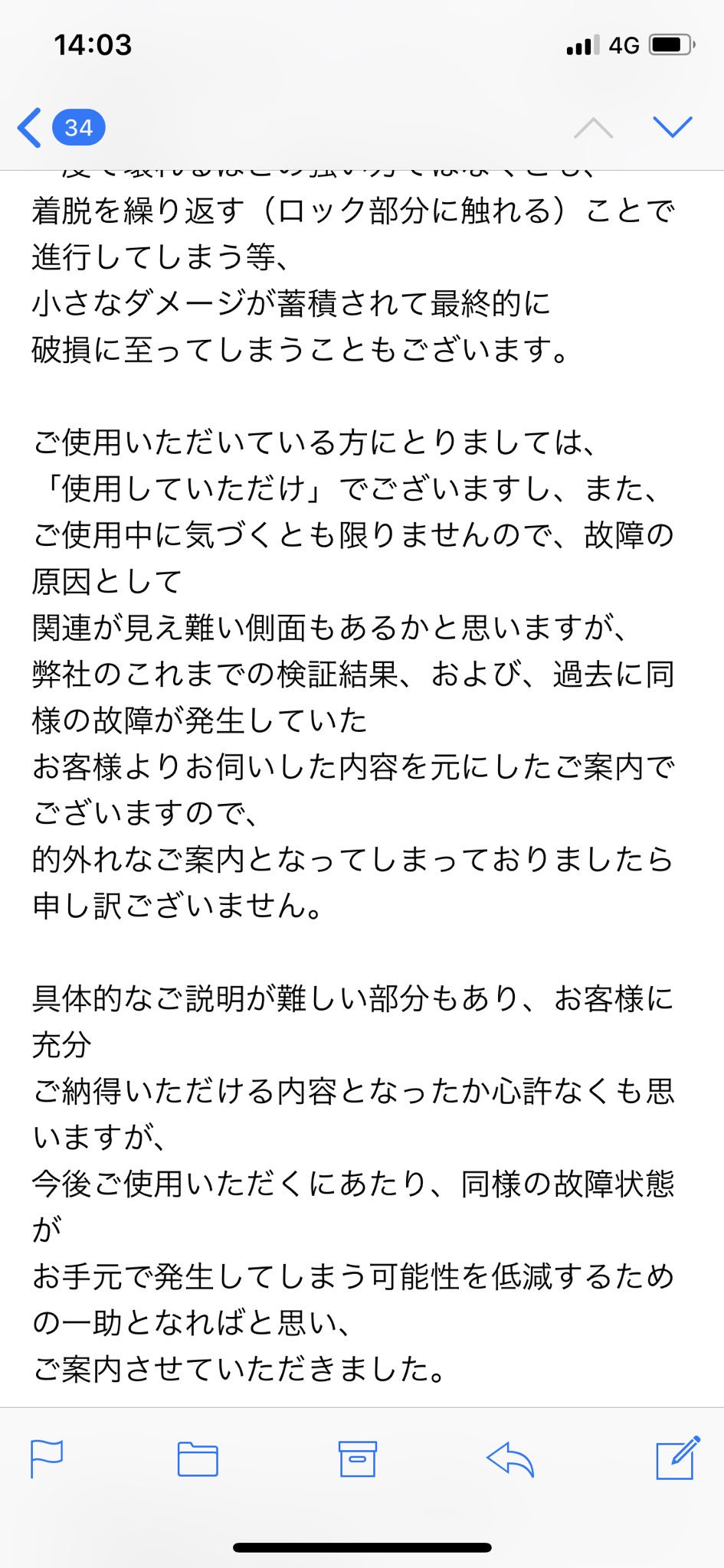
Task: Jump to the next message arrow
Action: pos(673,127)
